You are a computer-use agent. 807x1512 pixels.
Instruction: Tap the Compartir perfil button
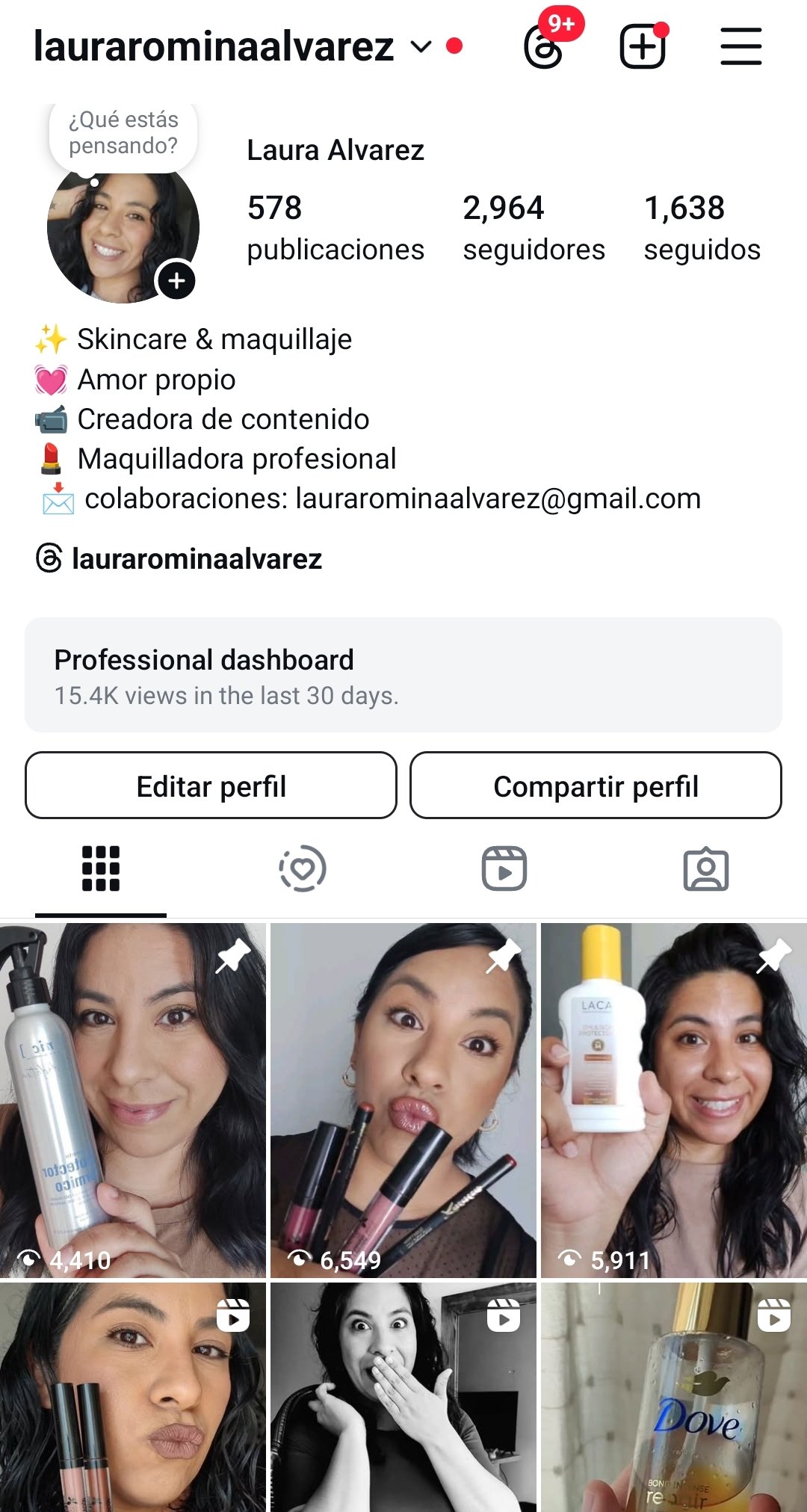tap(596, 786)
